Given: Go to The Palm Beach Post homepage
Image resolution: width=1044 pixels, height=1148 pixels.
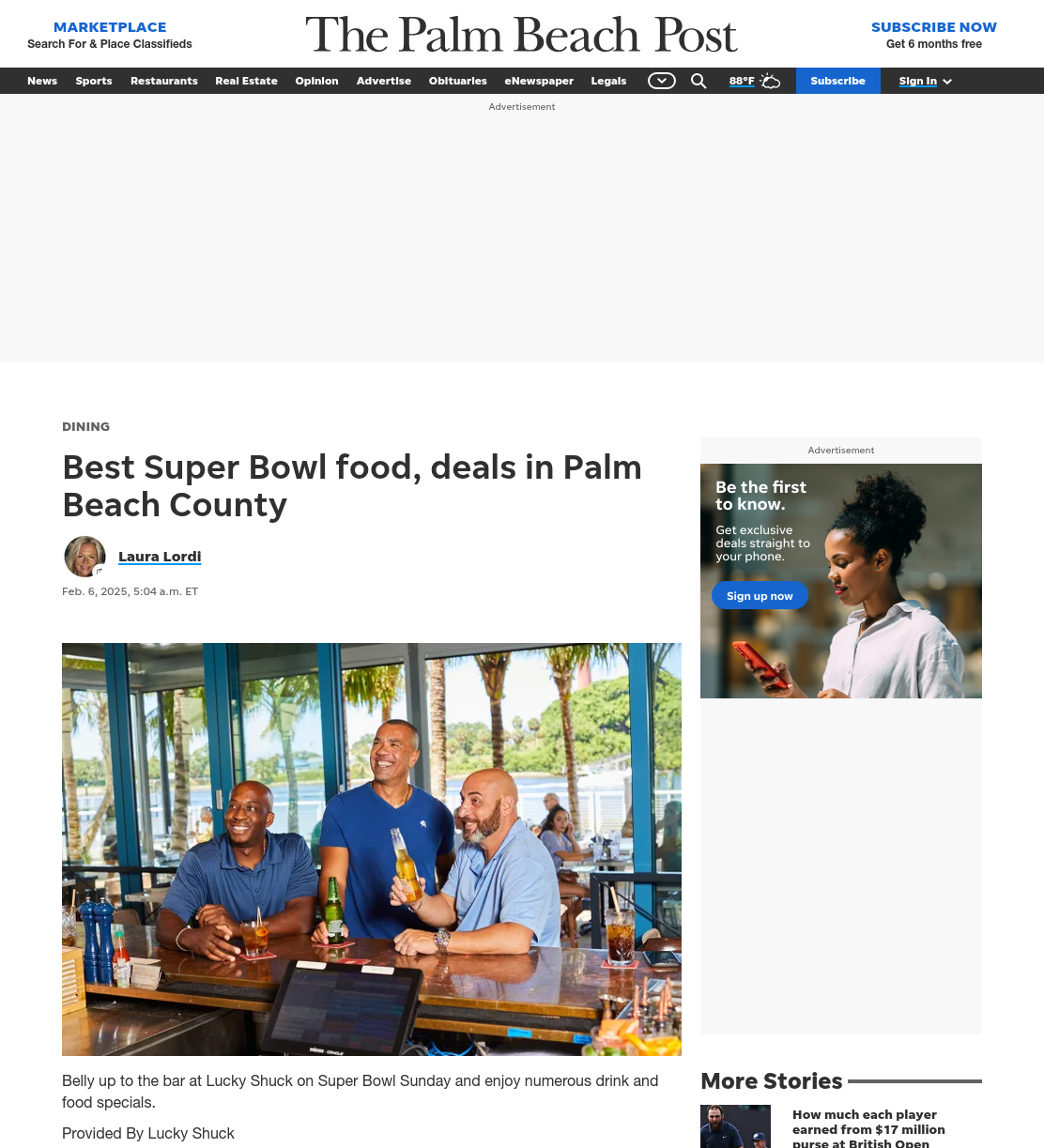Looking at the screenshot, I should click(521, 35).
